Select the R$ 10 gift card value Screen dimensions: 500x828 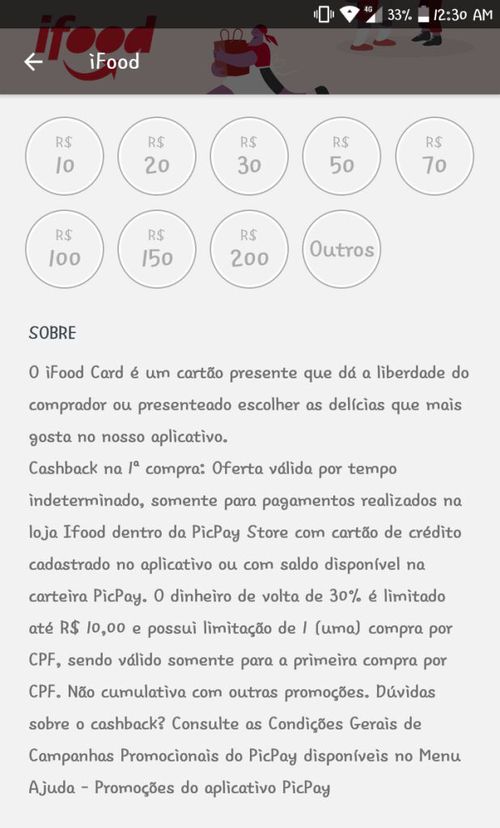[64, 156]
